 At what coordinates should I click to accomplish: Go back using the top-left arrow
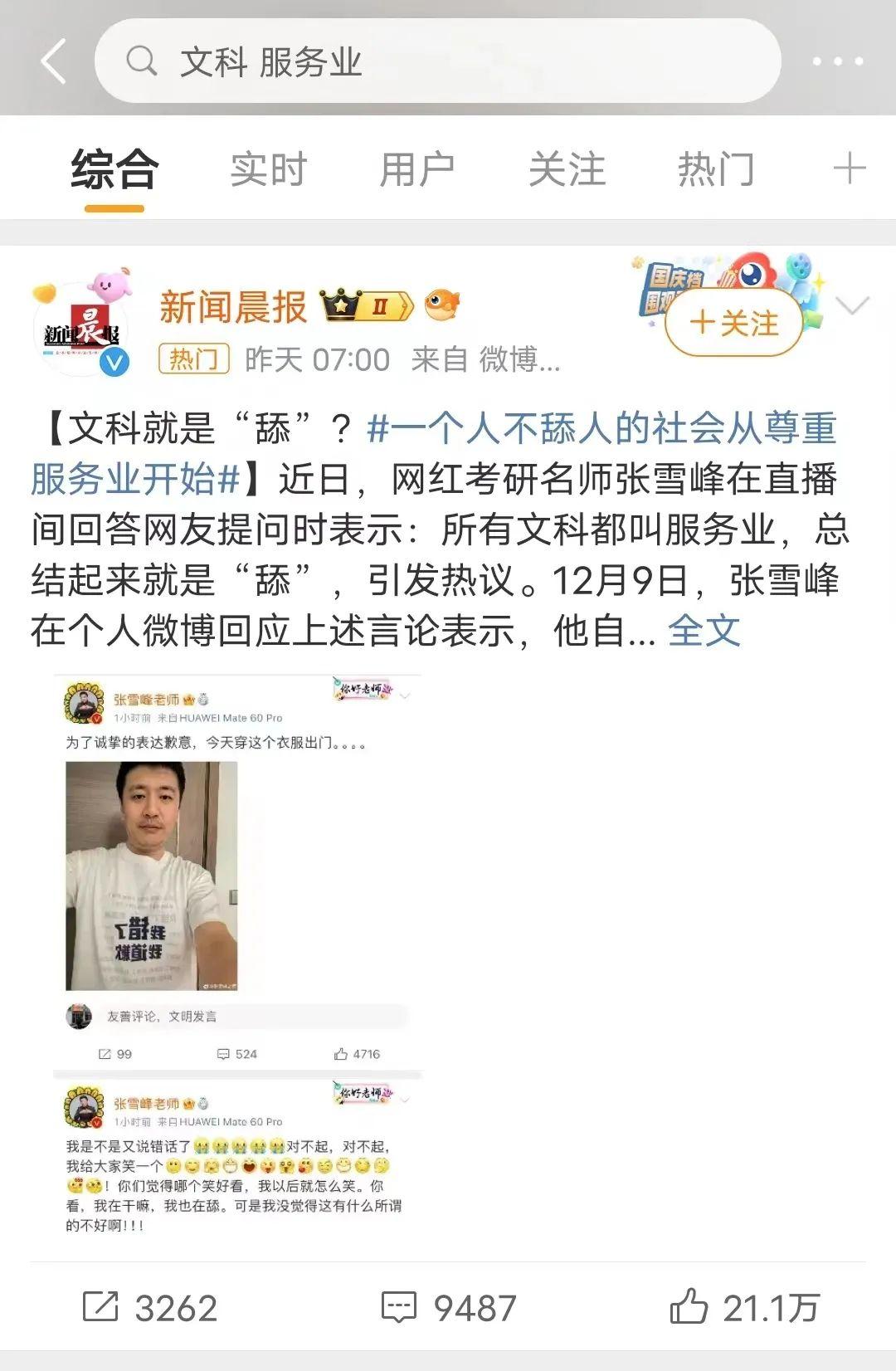tap(53, 61)
